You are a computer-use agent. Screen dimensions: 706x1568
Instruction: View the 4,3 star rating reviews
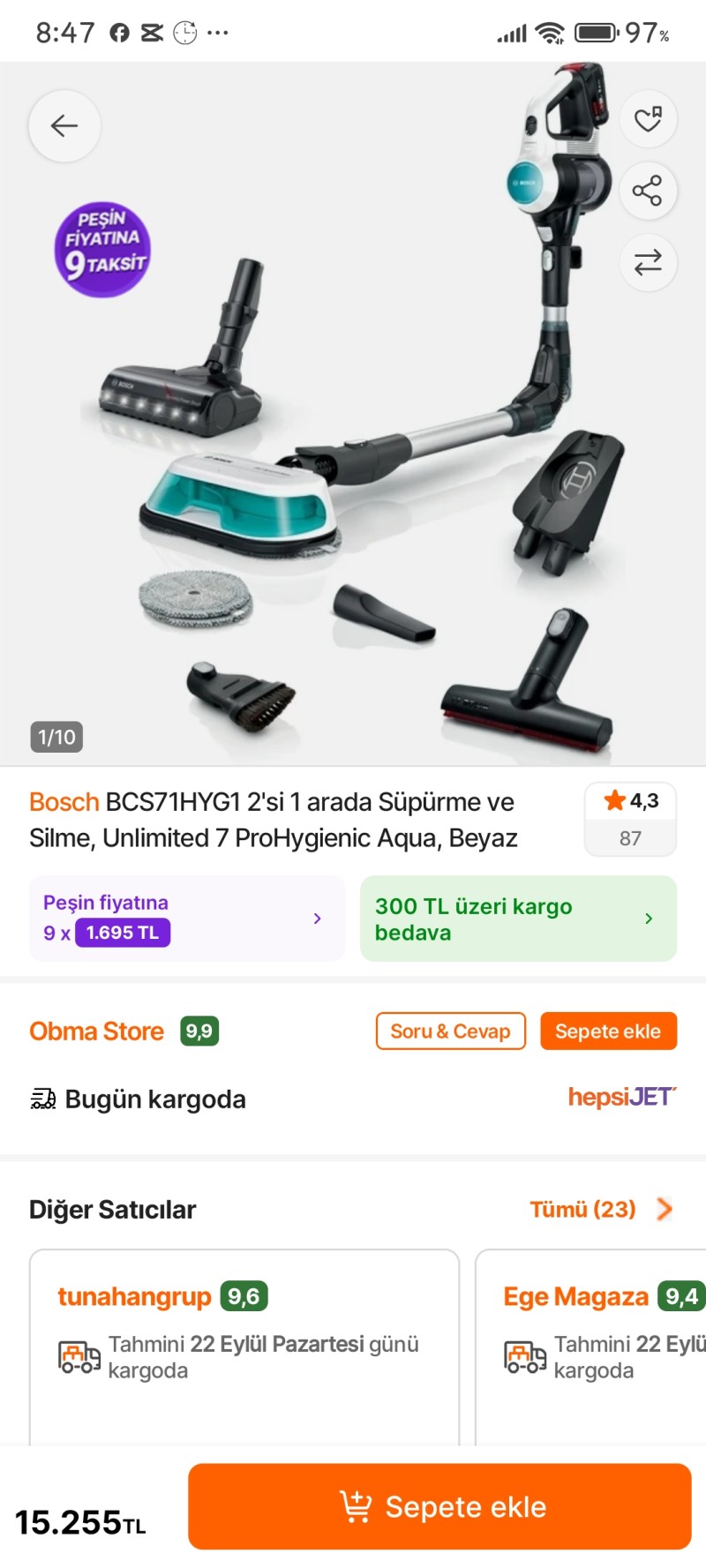[x=630, y=819]
